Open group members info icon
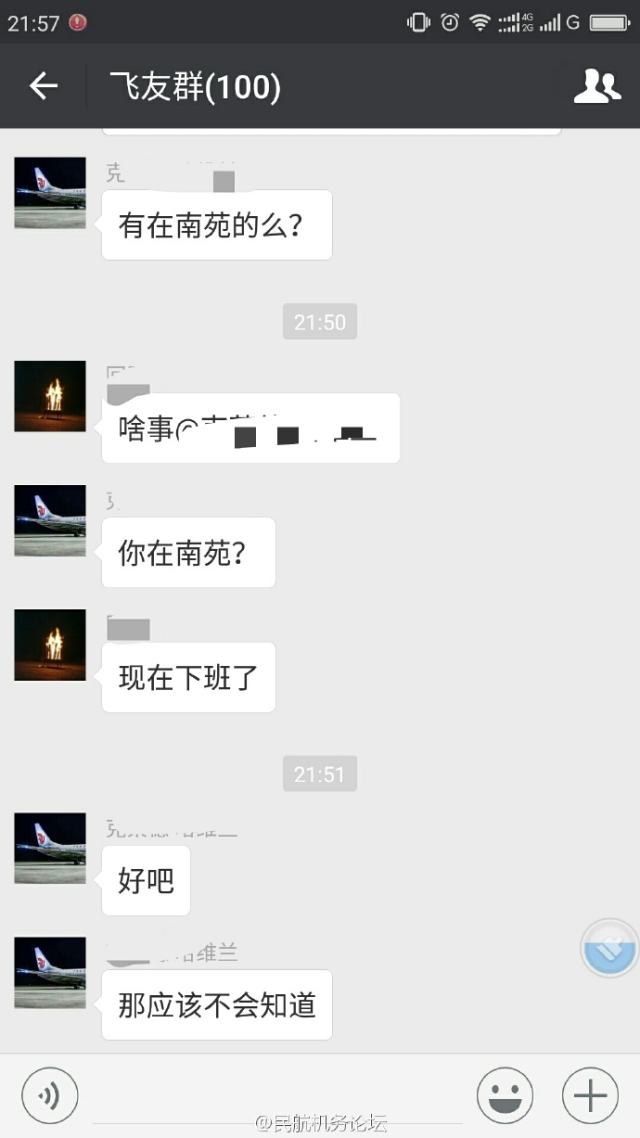640x1138 pixels. (597, 87)
